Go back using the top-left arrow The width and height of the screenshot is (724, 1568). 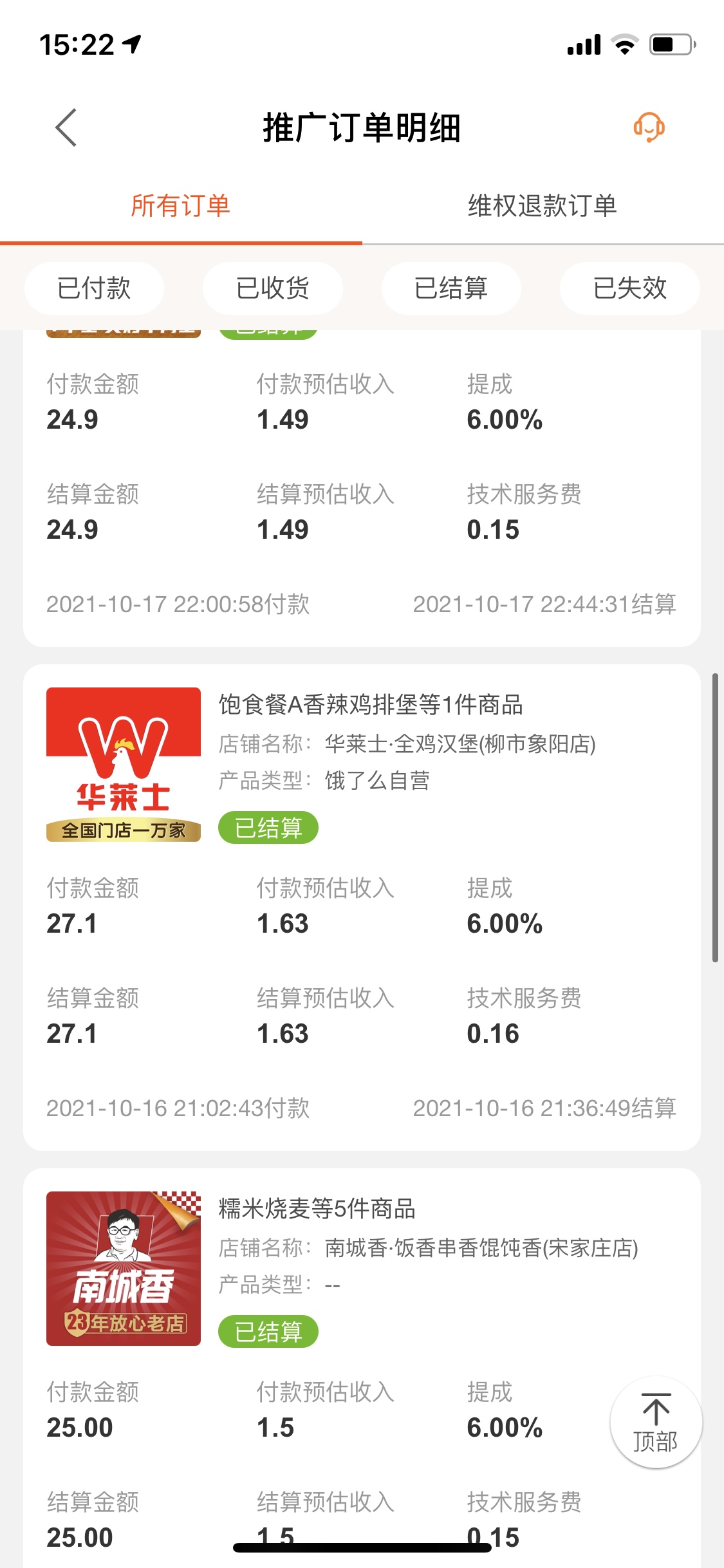(x=66, y=127)
